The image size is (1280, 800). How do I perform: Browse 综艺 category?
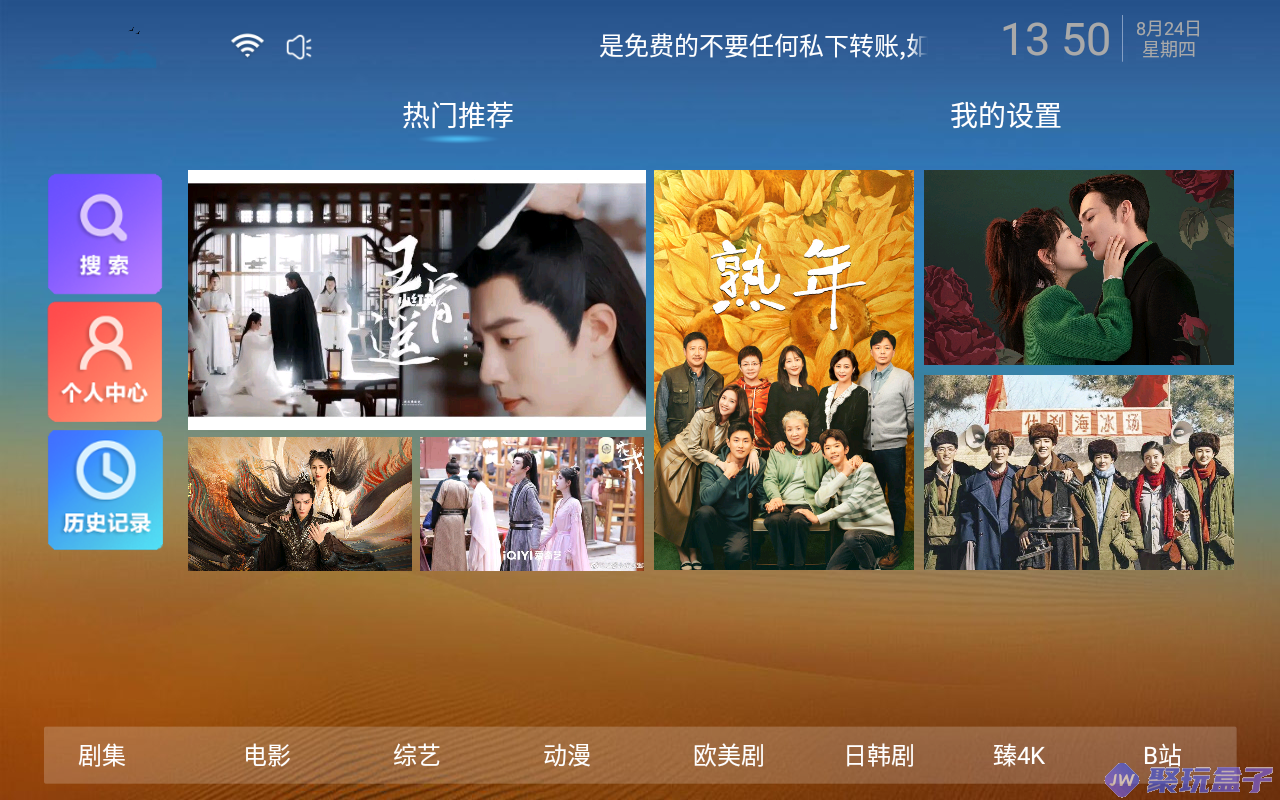coord(417,755)
